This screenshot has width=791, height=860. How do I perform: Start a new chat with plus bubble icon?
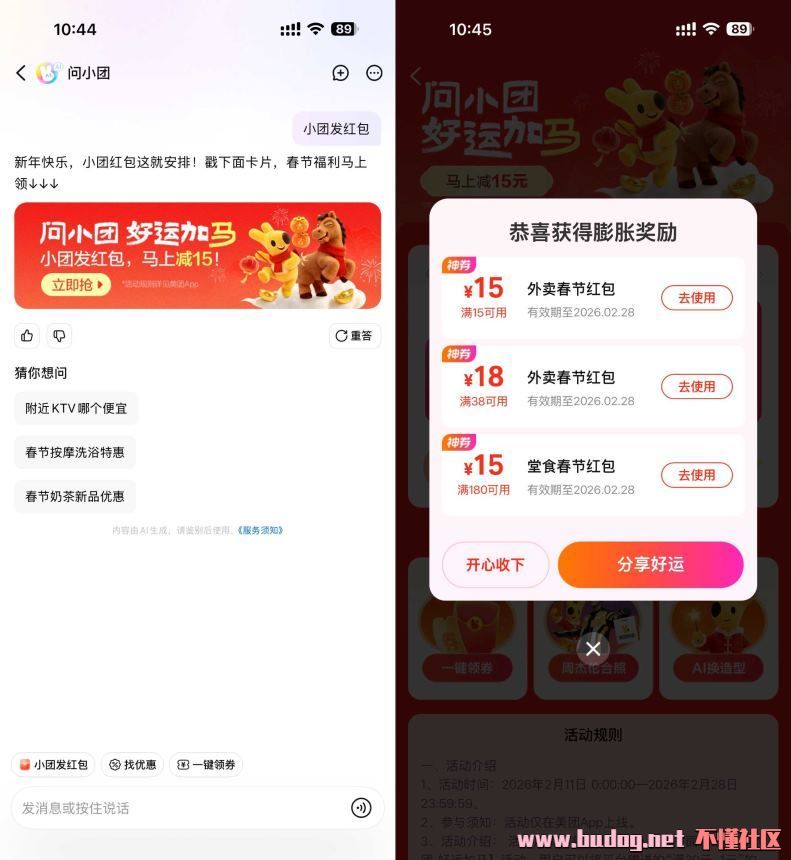point(340,73)
